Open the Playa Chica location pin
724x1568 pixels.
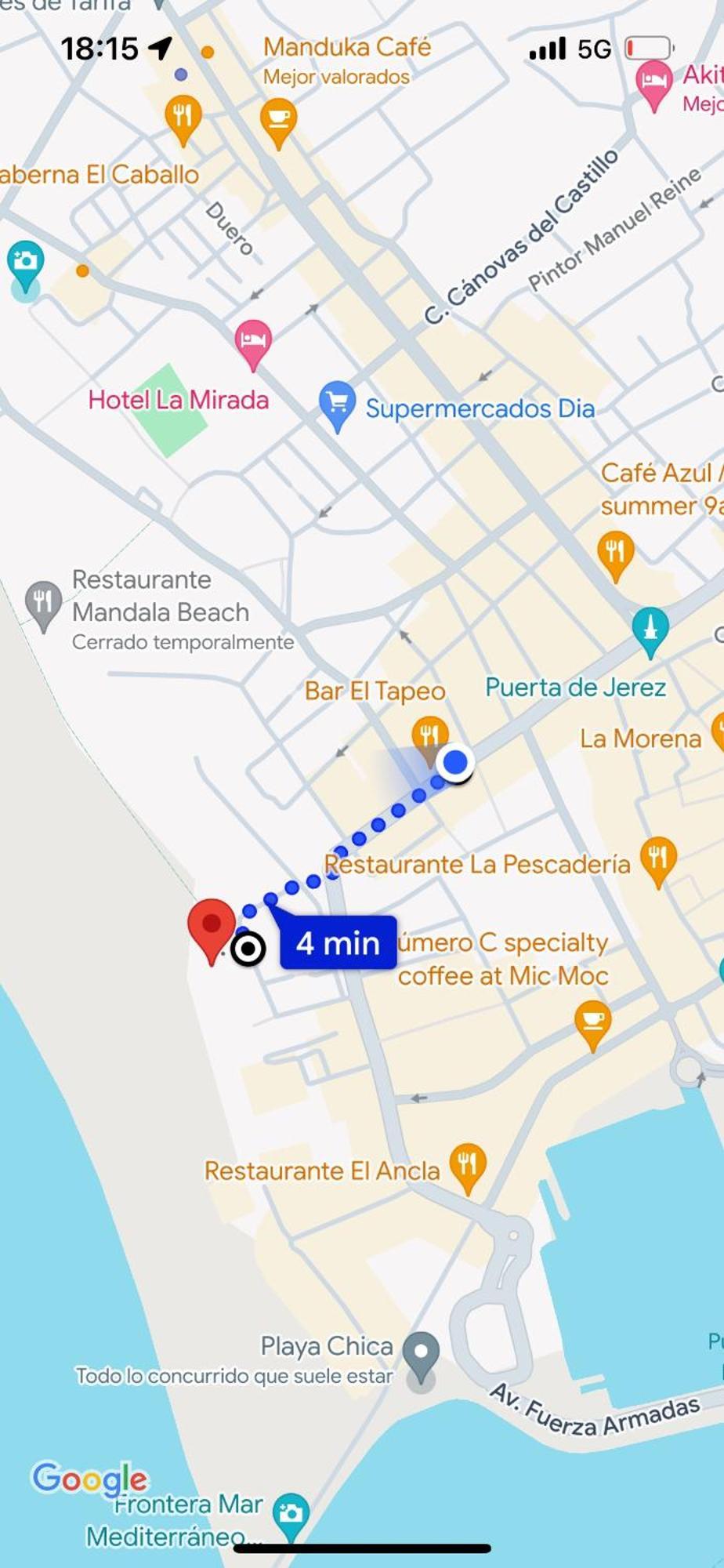421,1353
